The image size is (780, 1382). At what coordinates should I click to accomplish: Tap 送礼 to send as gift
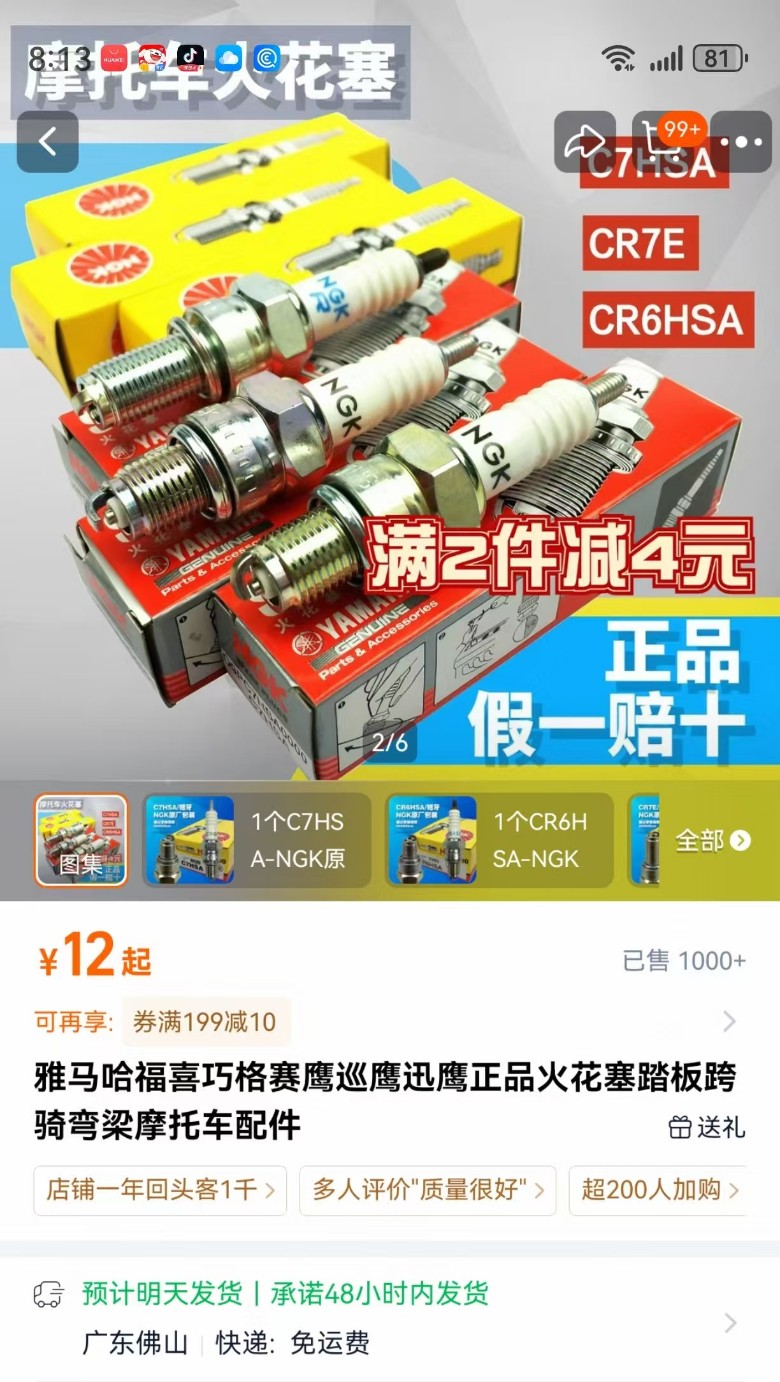707,1127
